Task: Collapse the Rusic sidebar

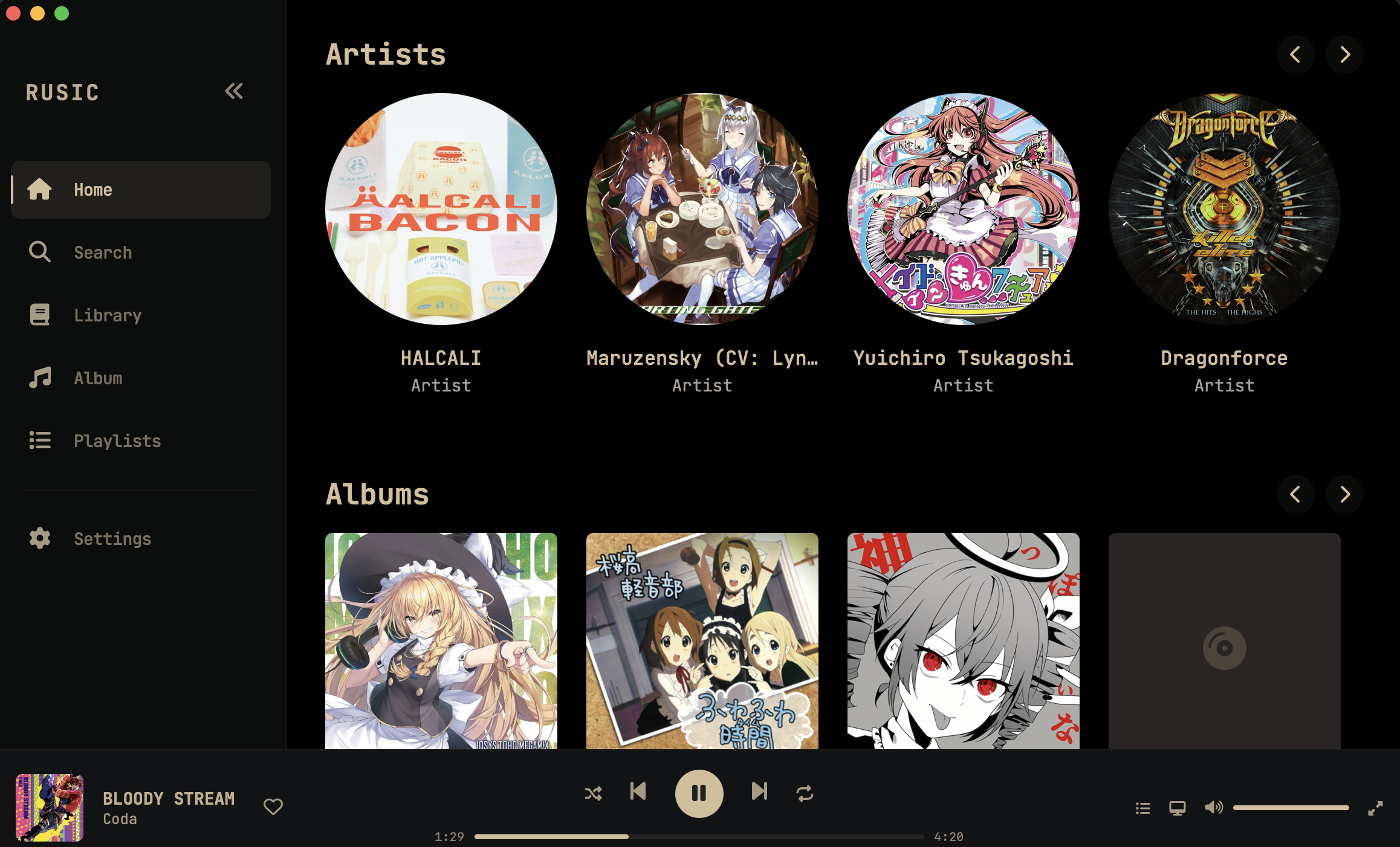Action: tap(234, 91)
